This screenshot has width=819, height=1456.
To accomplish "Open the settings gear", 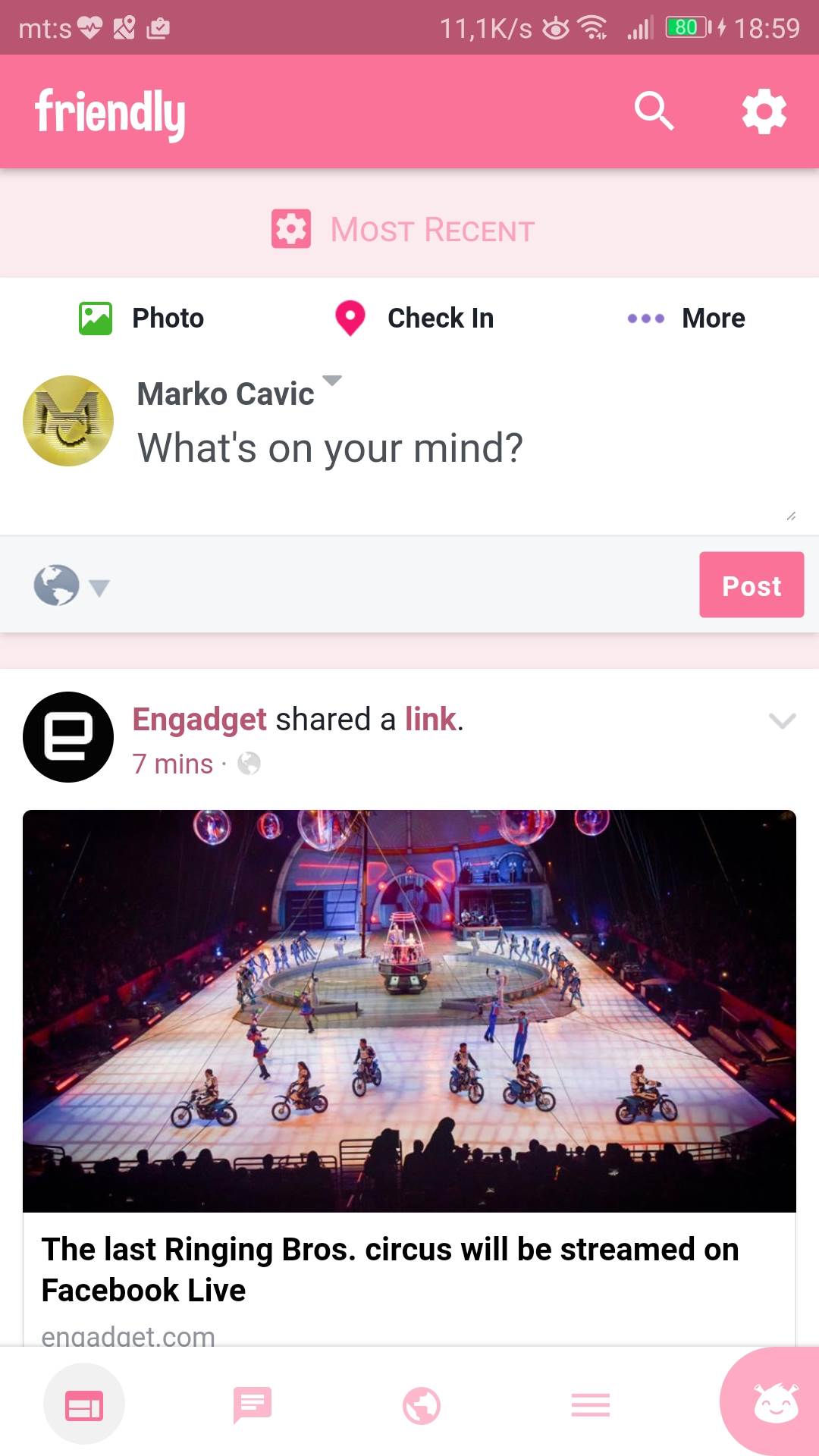I will [x=764, y=111].
